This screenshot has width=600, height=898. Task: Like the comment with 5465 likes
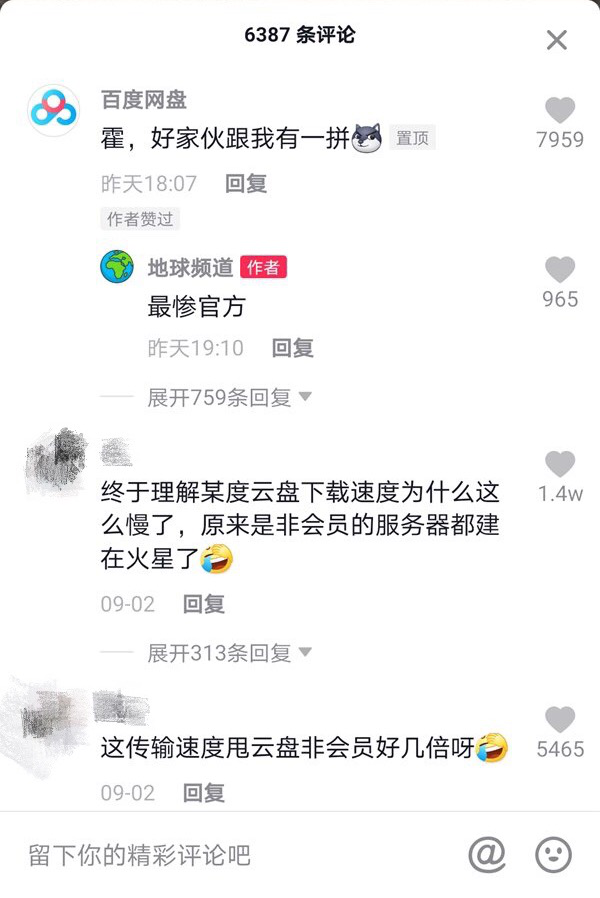click(560, 719)
